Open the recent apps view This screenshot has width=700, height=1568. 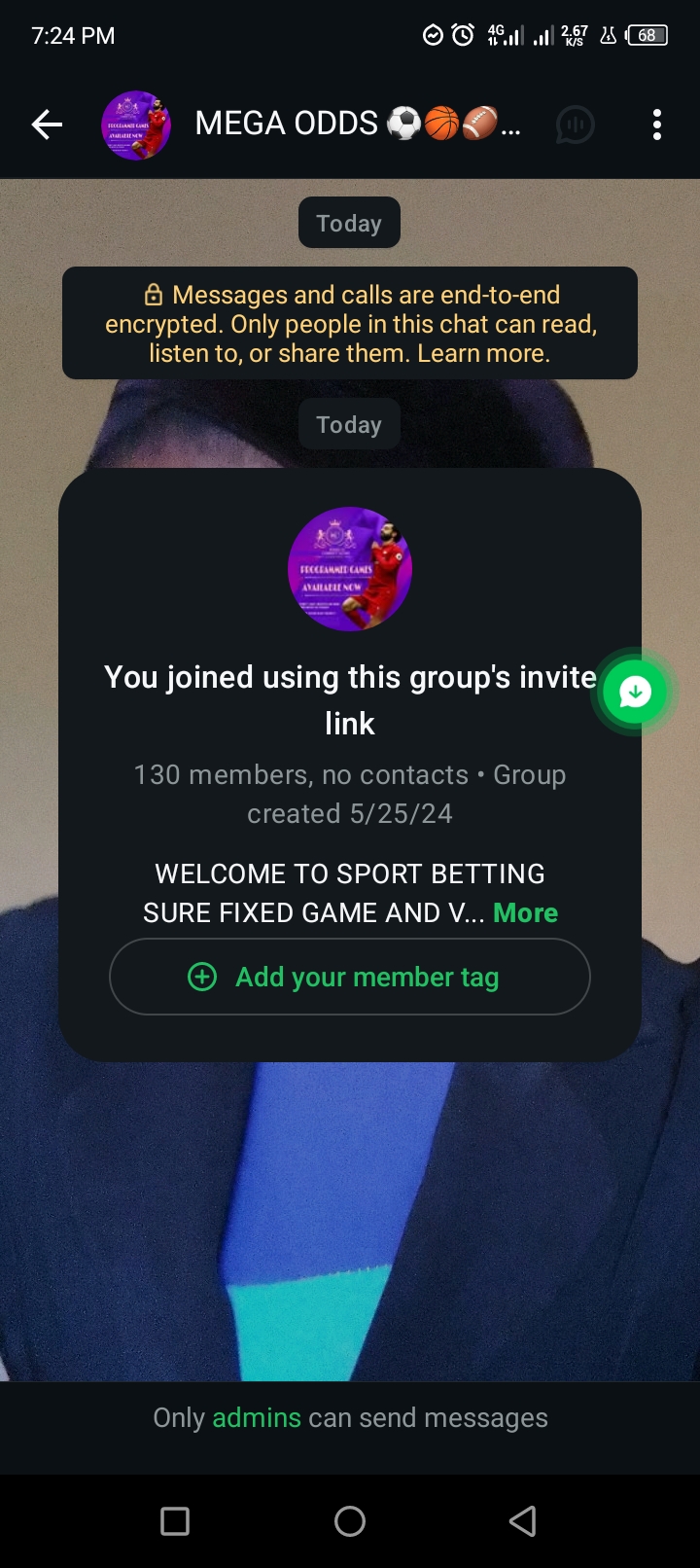(175, 1520)
